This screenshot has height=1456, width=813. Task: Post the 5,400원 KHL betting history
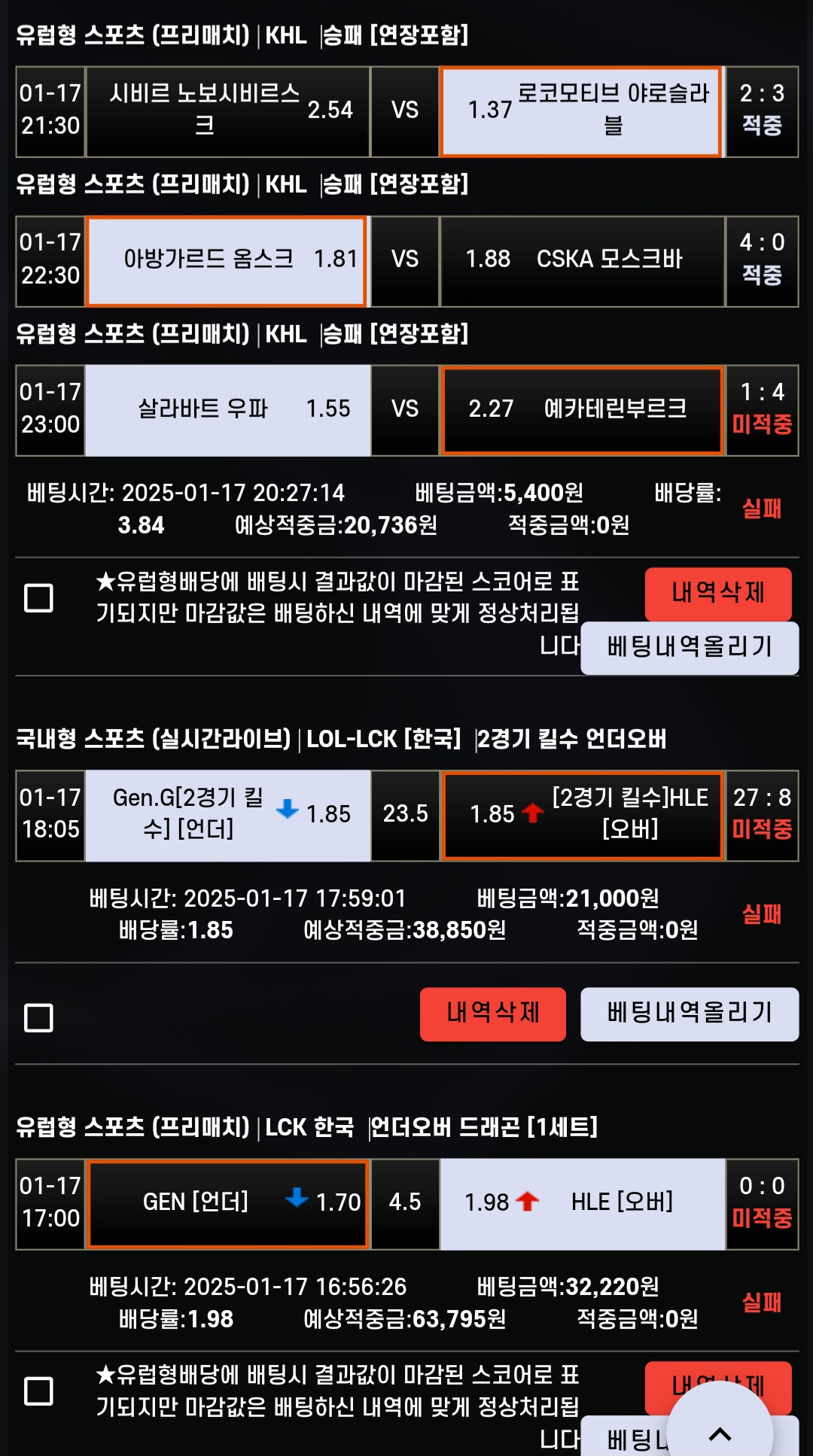(690, 647)
